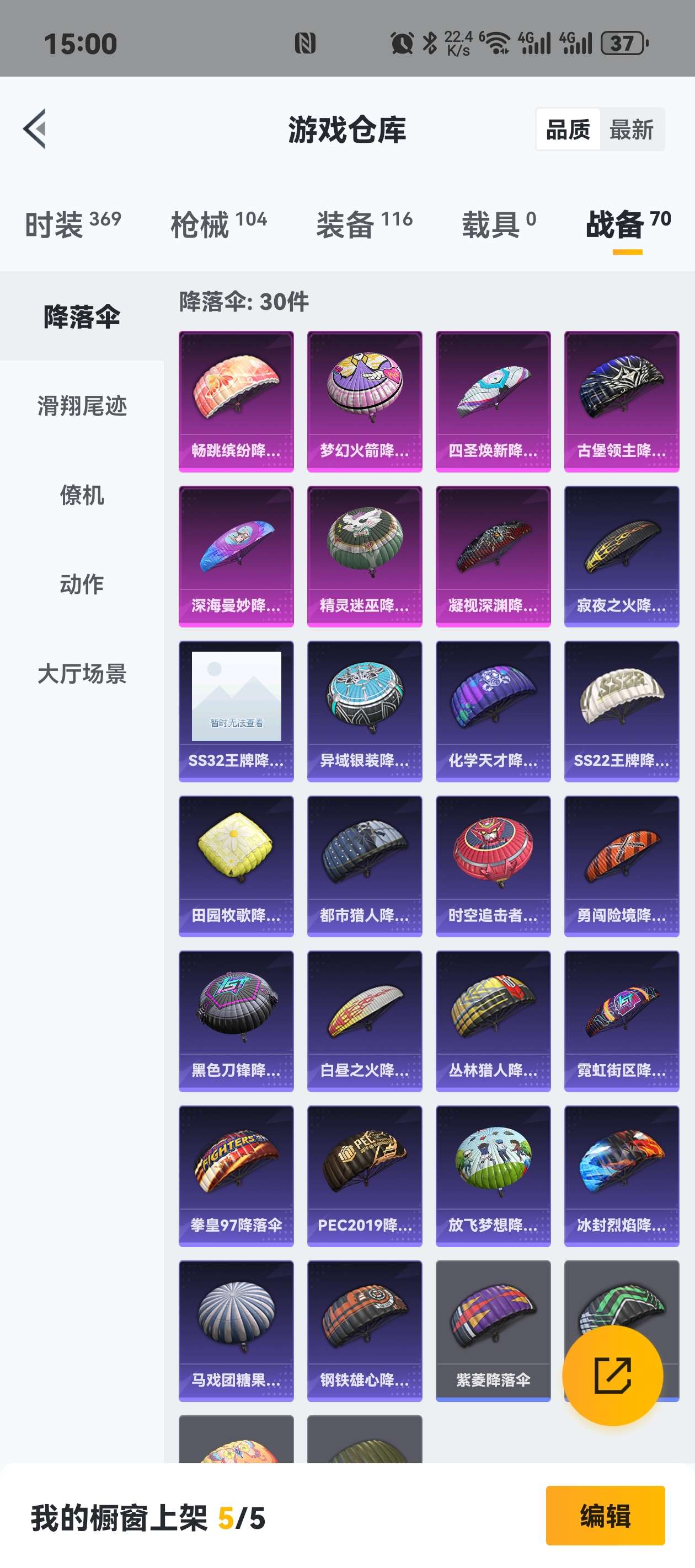Viewport: 695px width, 1568px height.
Task: Open the 装备 tab
Action: click(x=364, y=224)
